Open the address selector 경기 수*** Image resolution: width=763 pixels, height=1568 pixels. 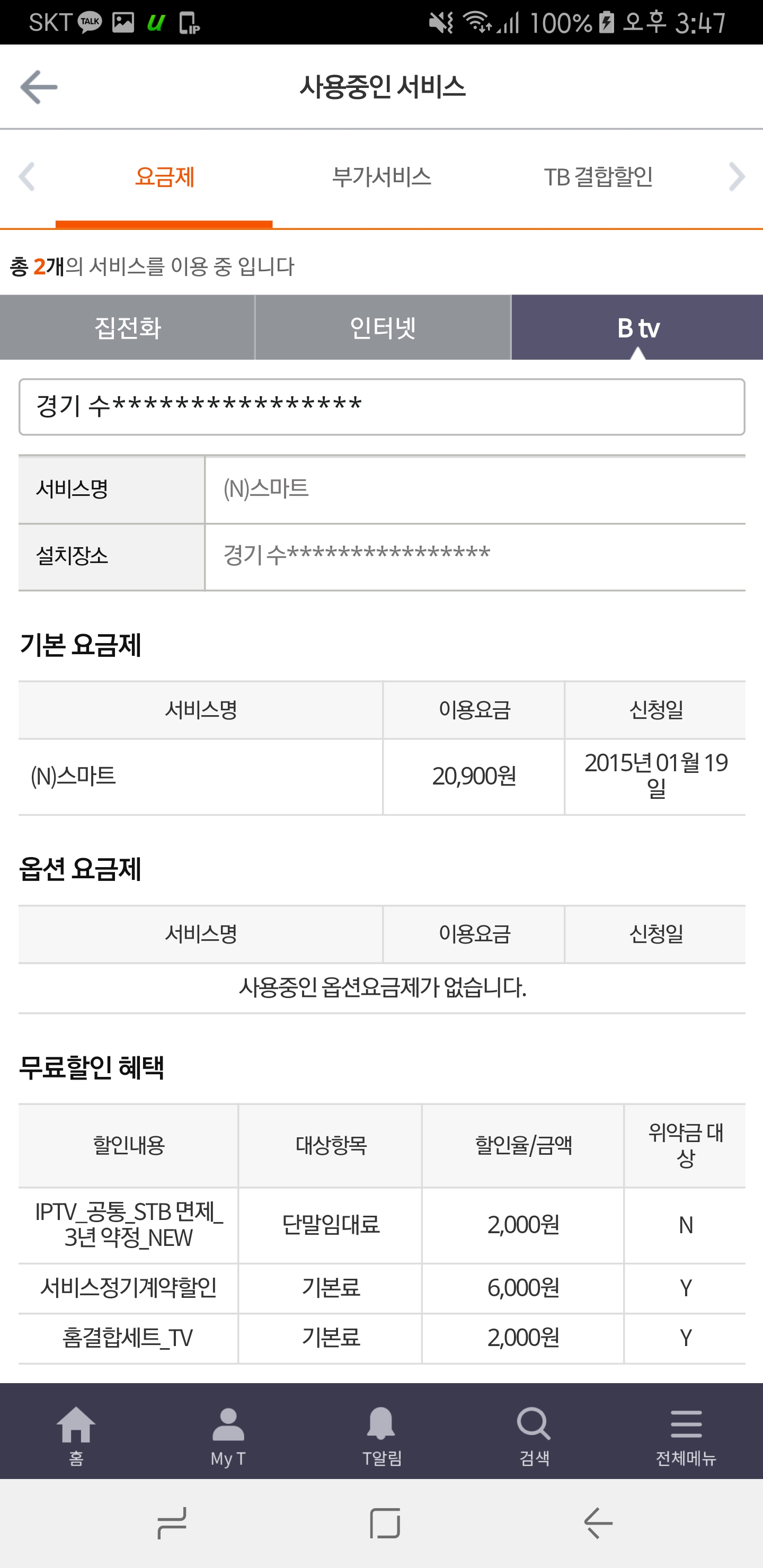pos(381,407)
